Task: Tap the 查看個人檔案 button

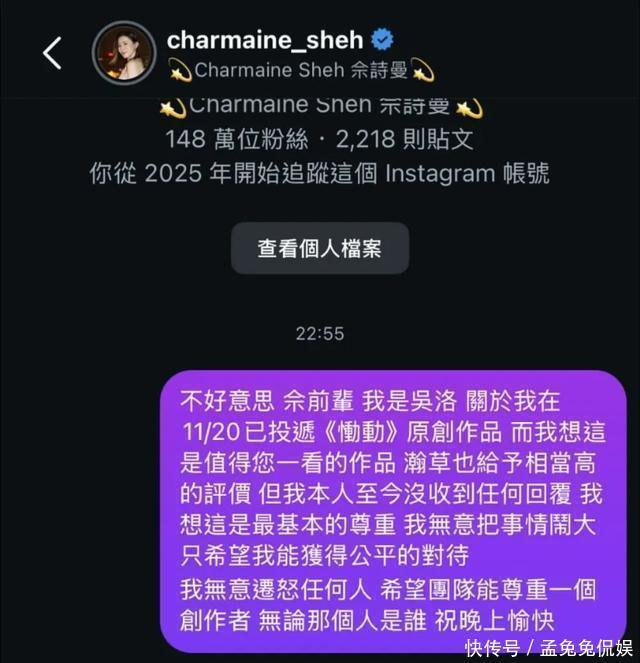Action: click(x=320, y=248)
